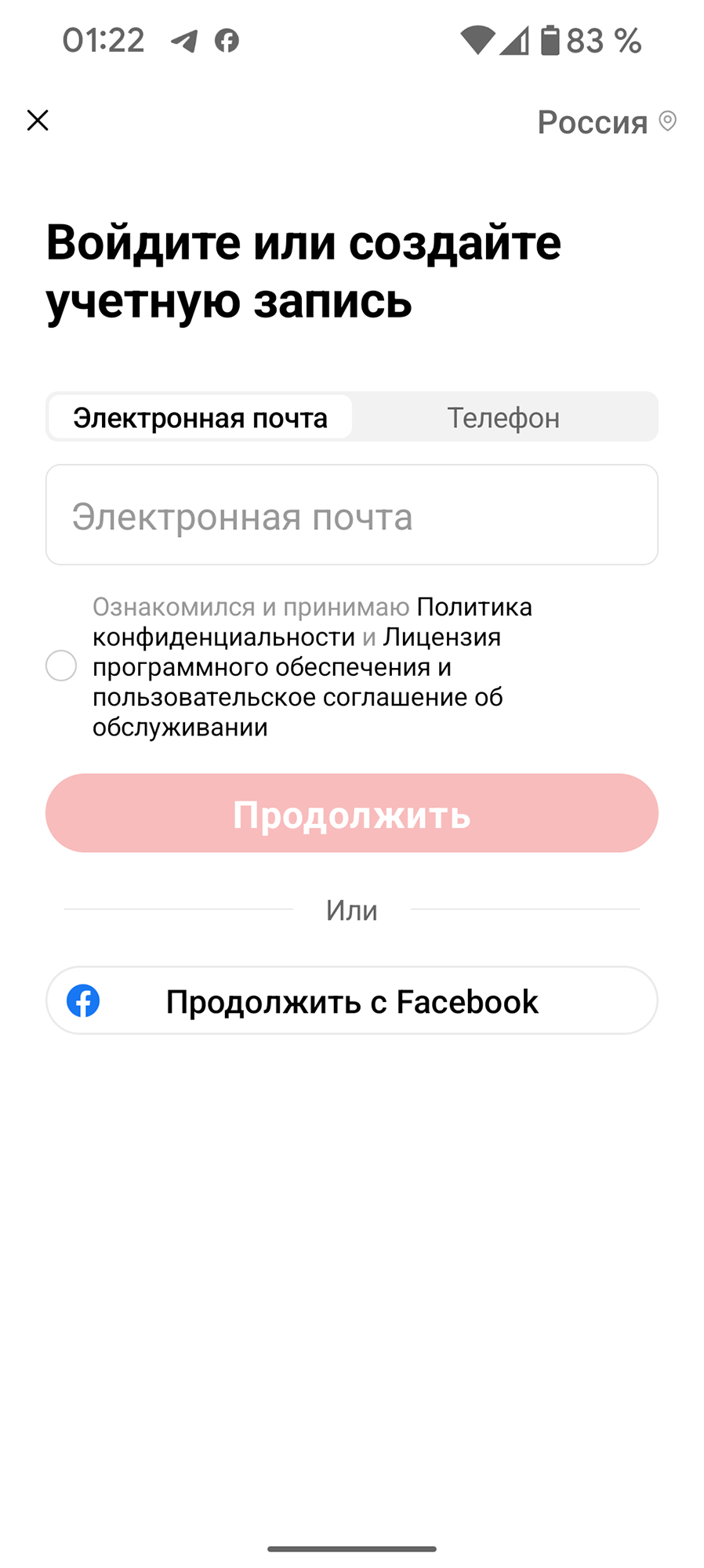Open Политика конфиденциальности link
The height and width of the screenshot is (1568, 704).
474,608
